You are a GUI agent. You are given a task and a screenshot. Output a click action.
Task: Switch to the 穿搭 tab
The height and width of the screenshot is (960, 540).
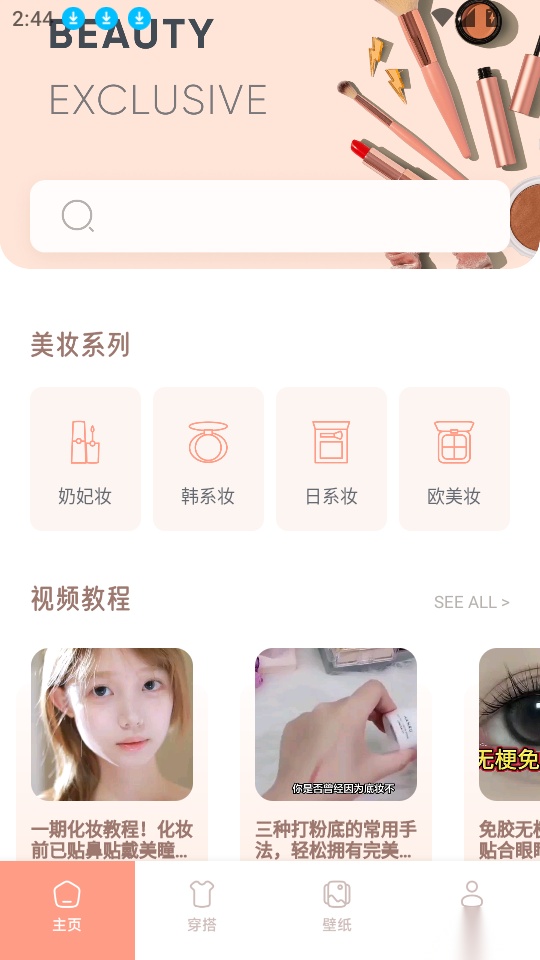[x=202, y=910]
